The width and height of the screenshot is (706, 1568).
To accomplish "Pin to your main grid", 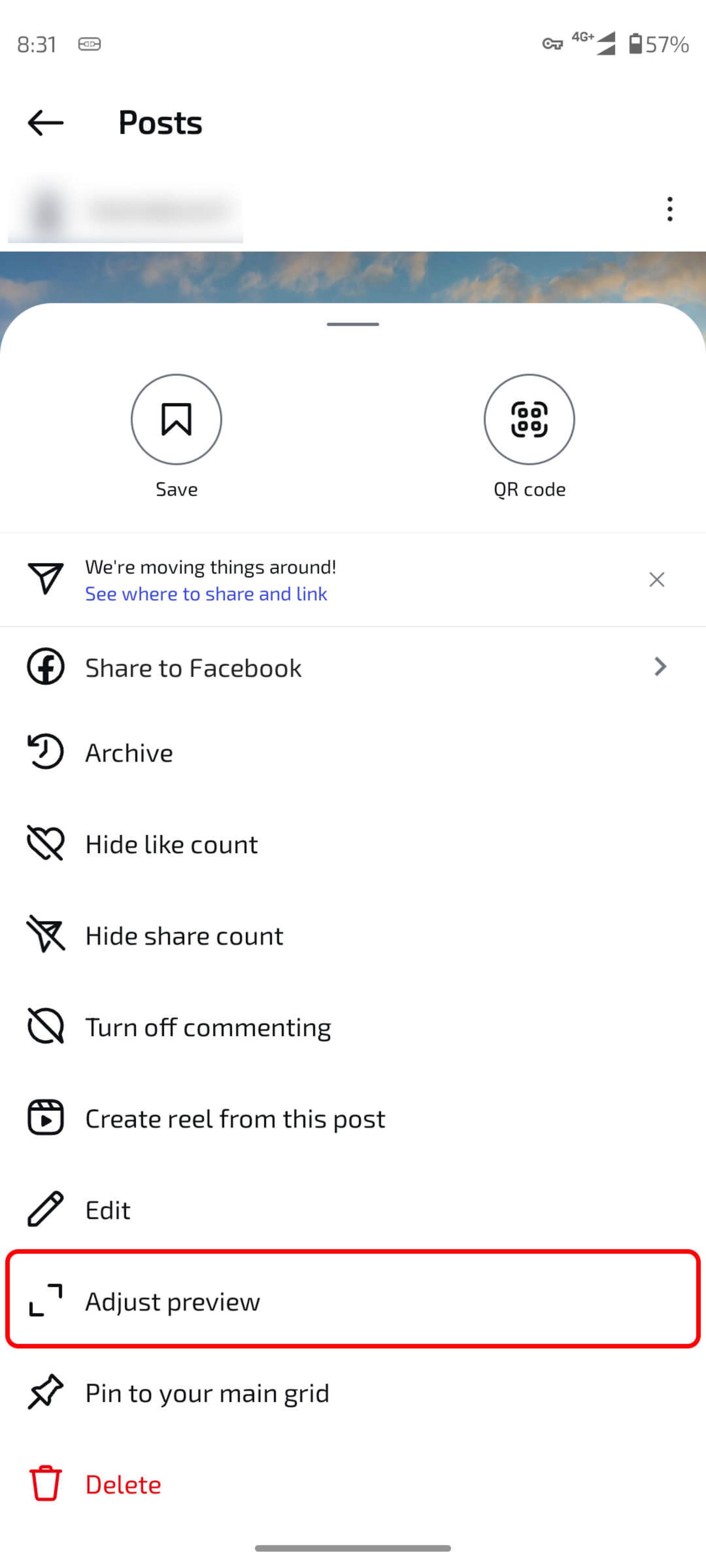I will [x=353, y=1393].
